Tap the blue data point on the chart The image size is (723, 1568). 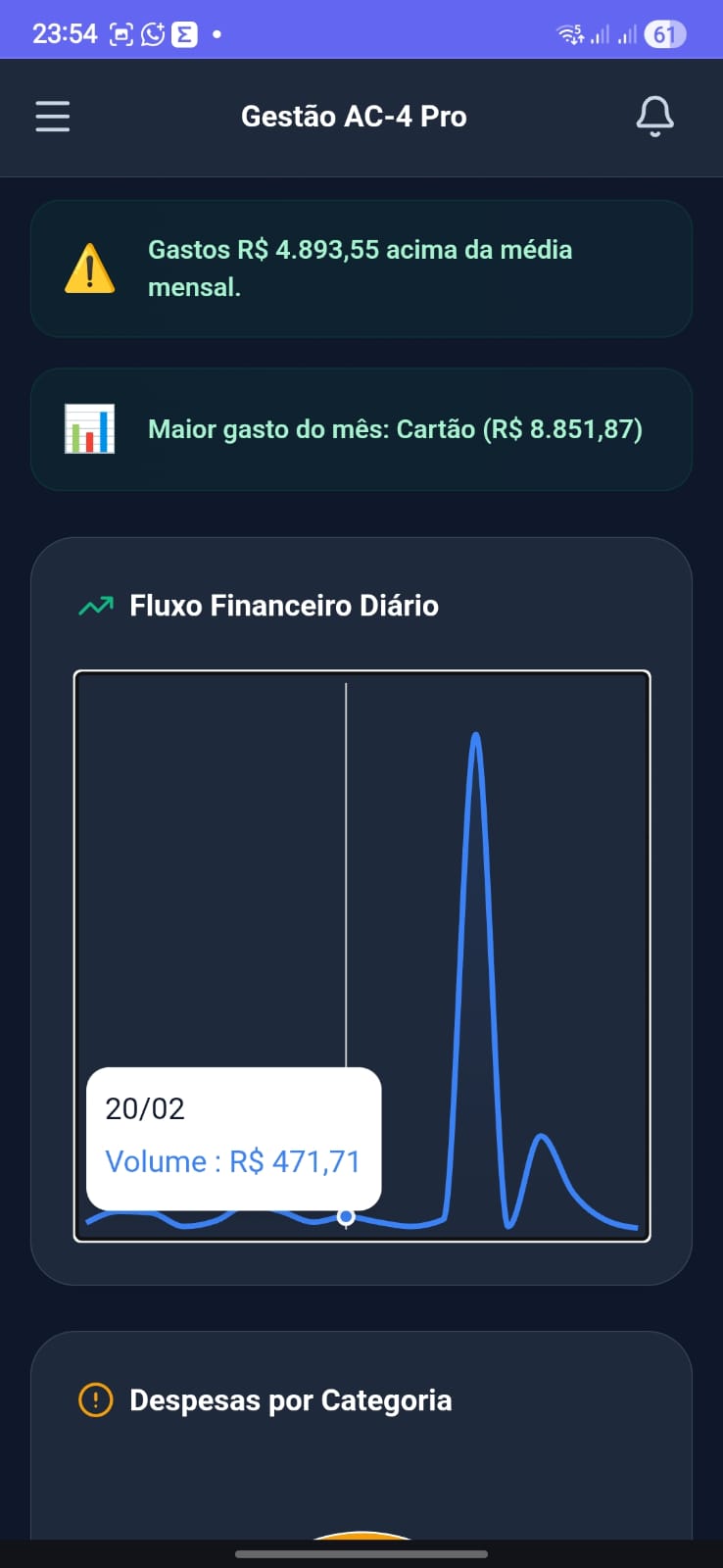click(x=346, y=1216)
